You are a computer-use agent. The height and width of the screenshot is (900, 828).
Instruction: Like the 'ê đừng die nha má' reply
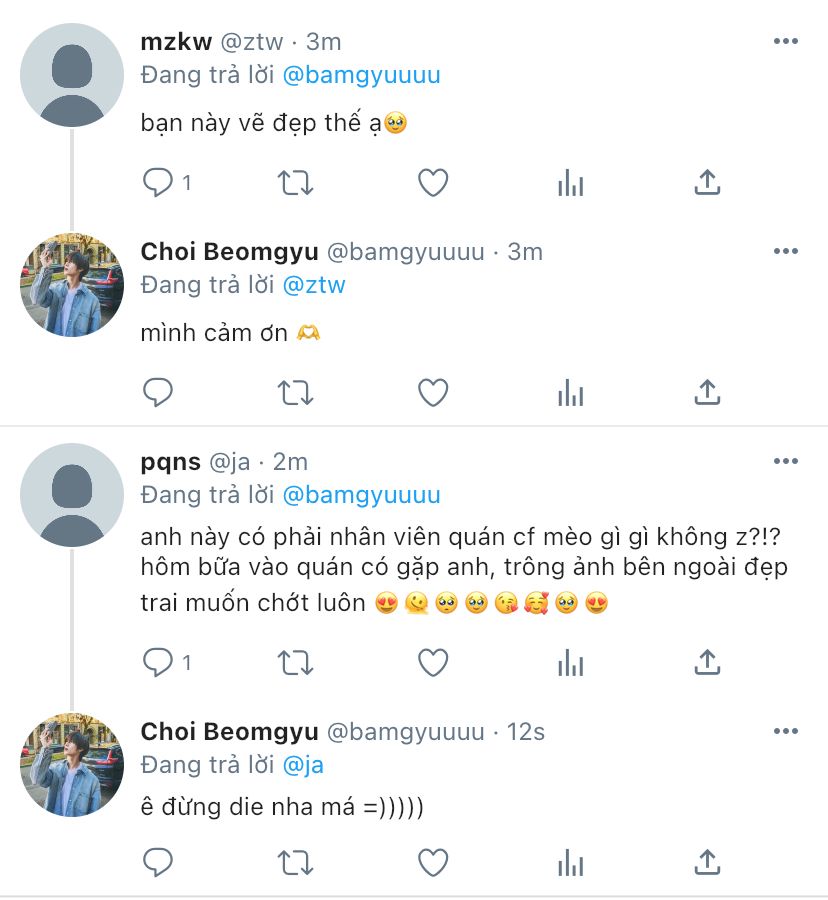tap(432, 861)
